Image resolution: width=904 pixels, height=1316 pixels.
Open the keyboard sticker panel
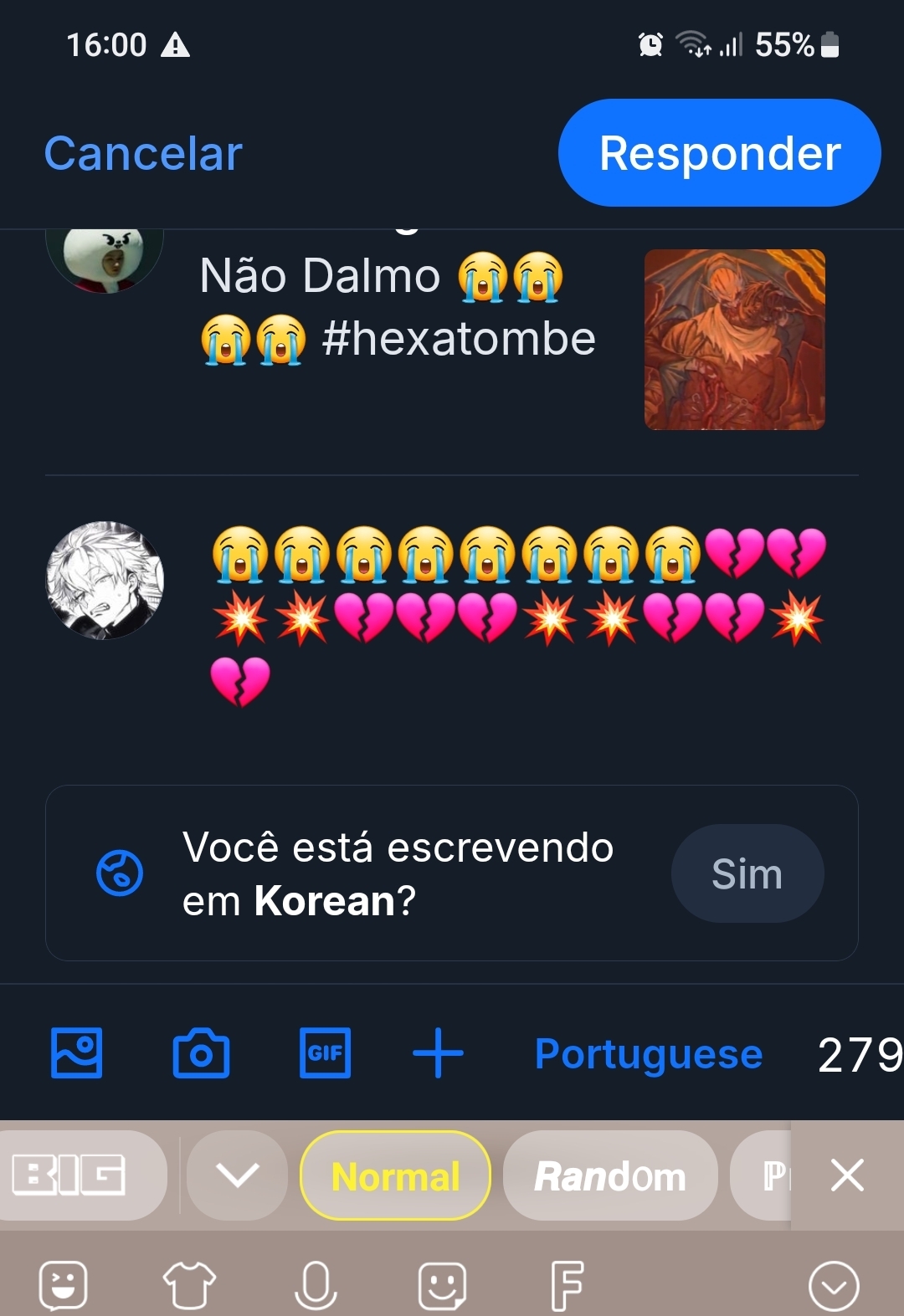click(x=64, y=1284)
